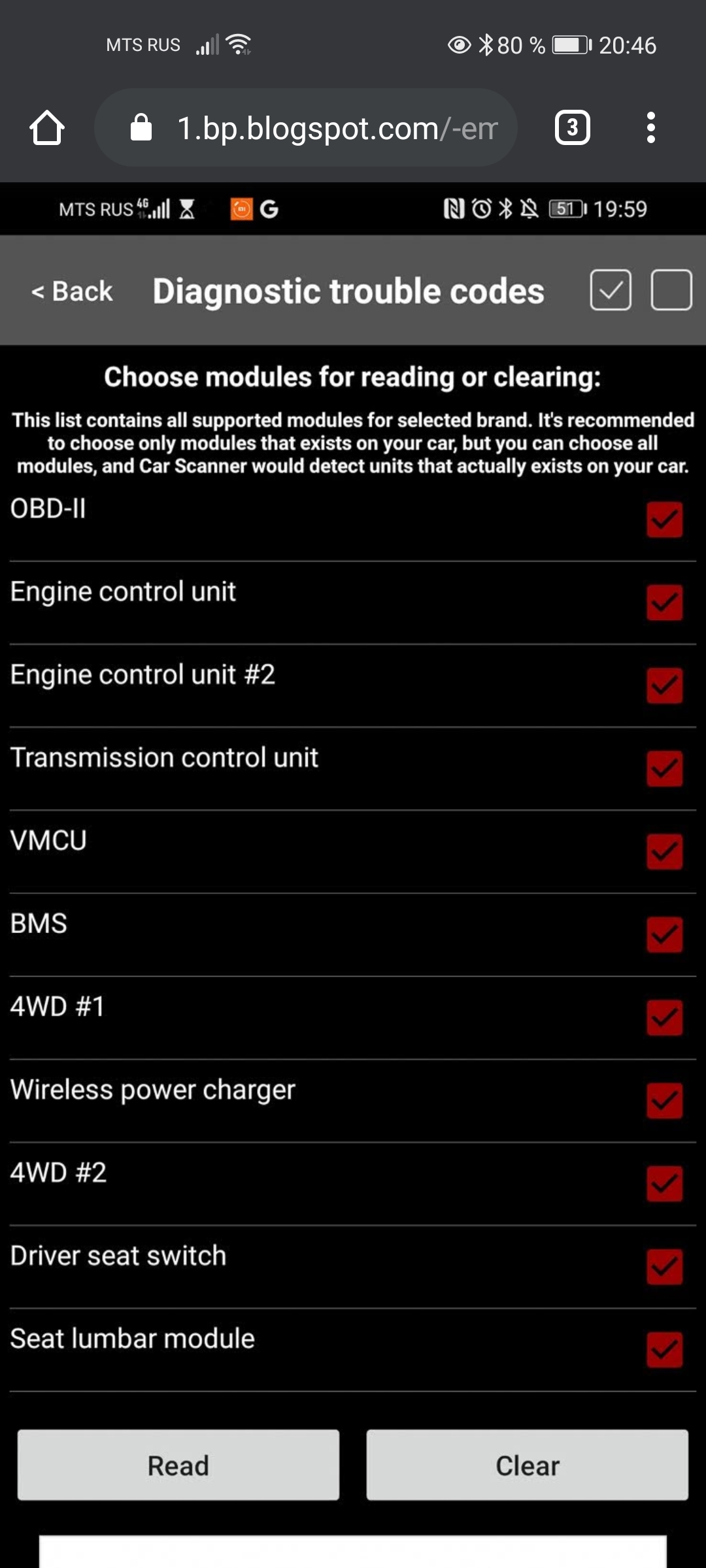Tap the address bar showing 1.bp.blogspot.com
706x1568 pixels.
coord(306,127)
